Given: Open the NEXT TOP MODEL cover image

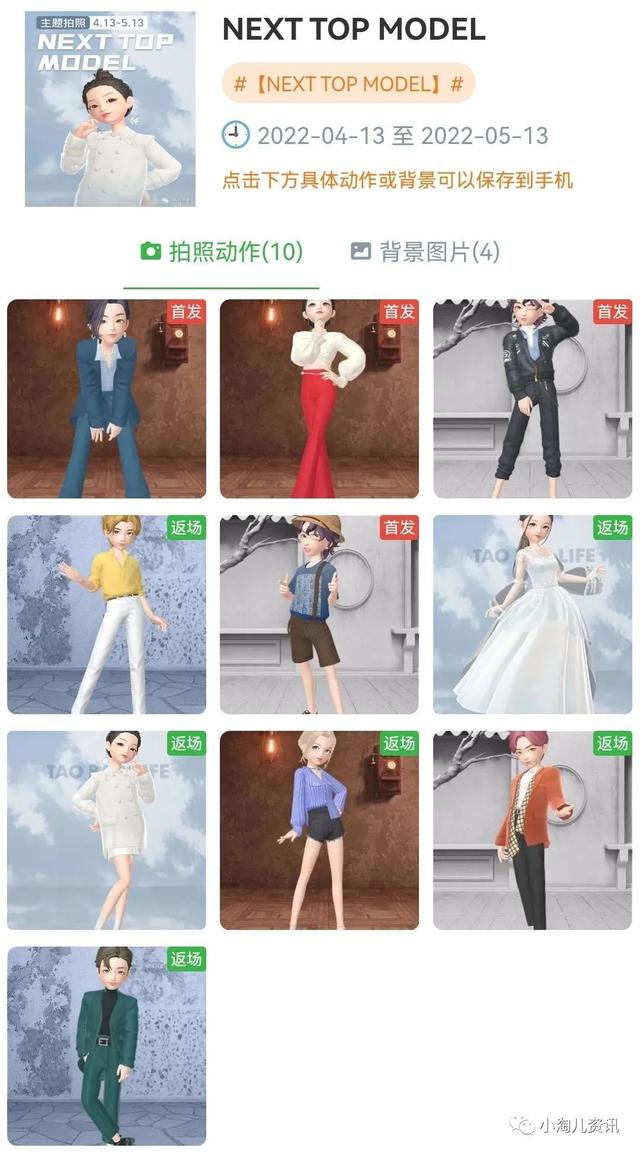Looking at the screenshot, I should 110,111.
